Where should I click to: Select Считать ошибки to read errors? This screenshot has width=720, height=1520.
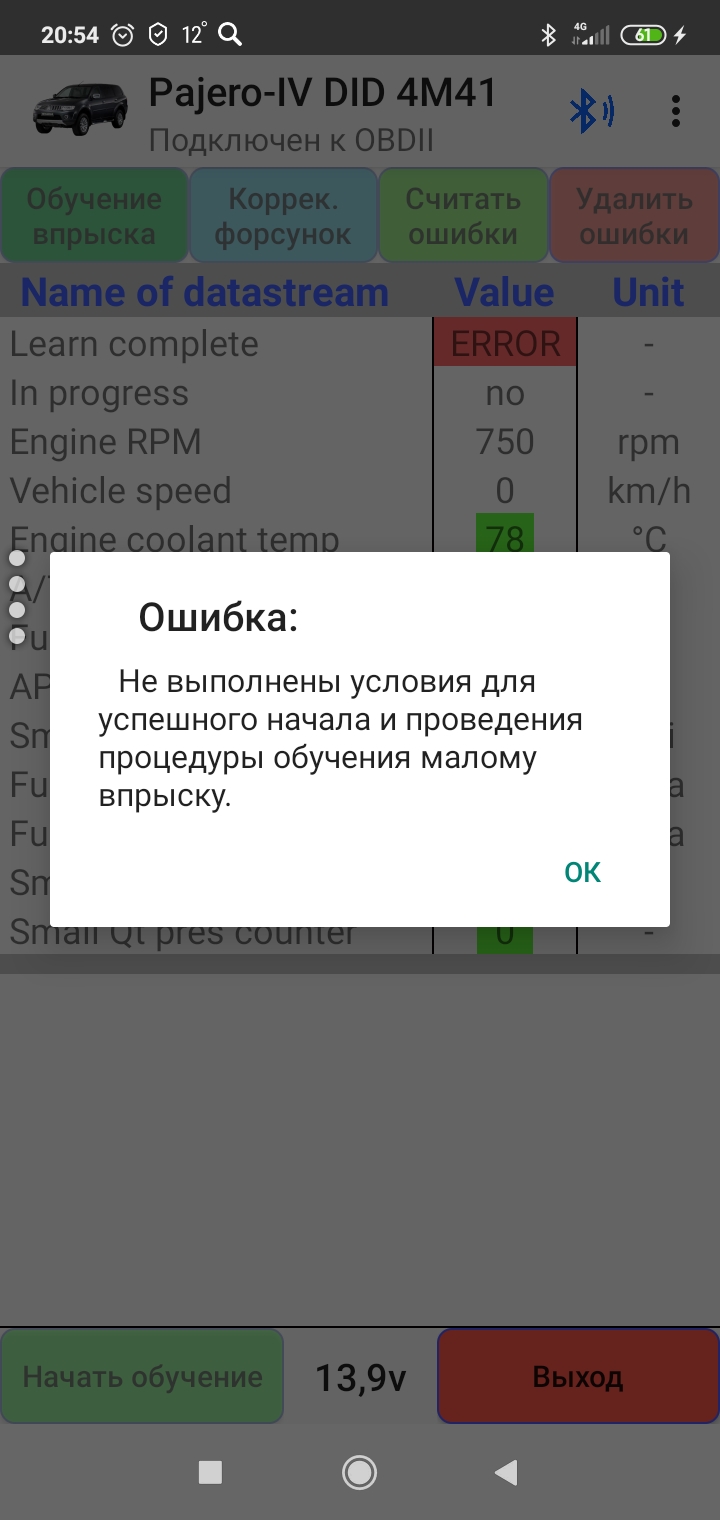(x=463, y=216)
